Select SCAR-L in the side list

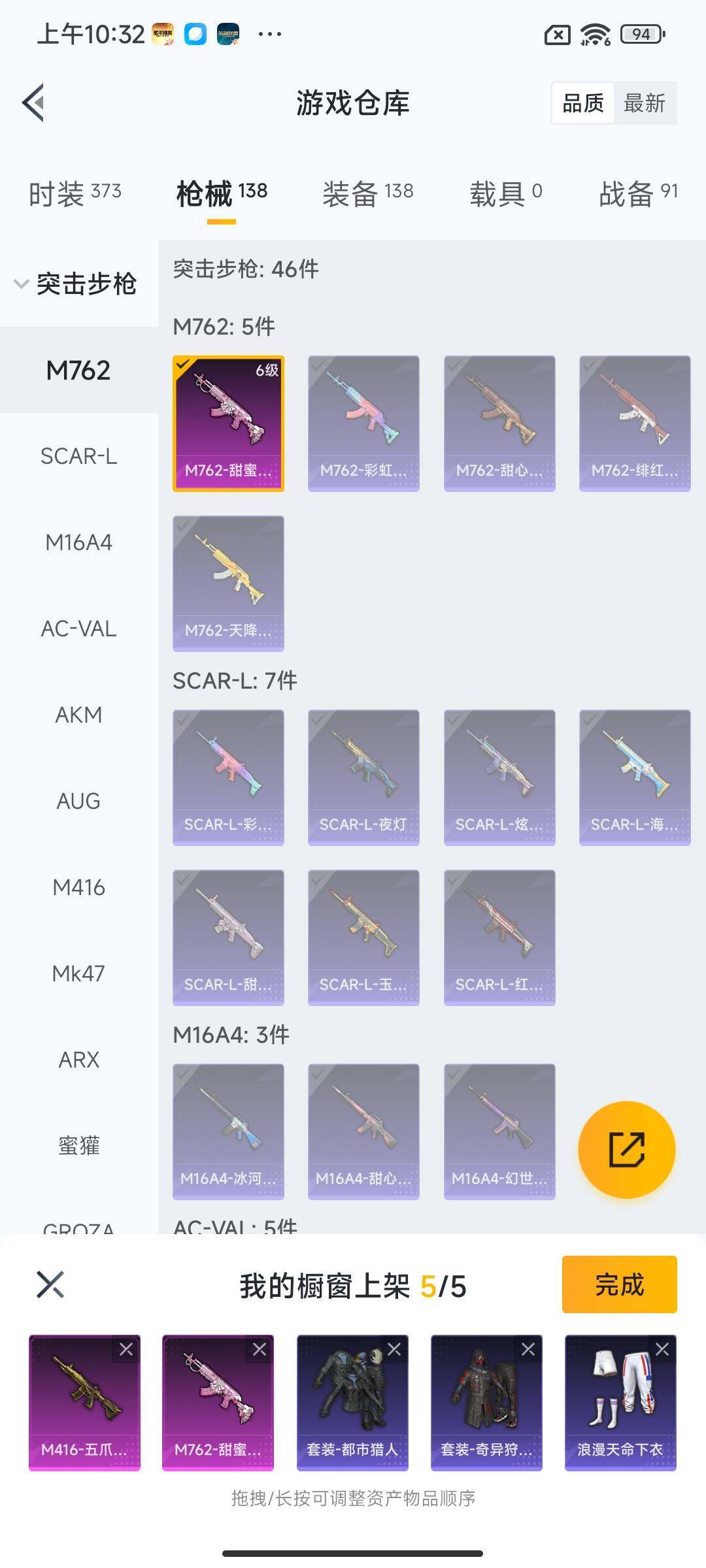[x=78, y=456]
